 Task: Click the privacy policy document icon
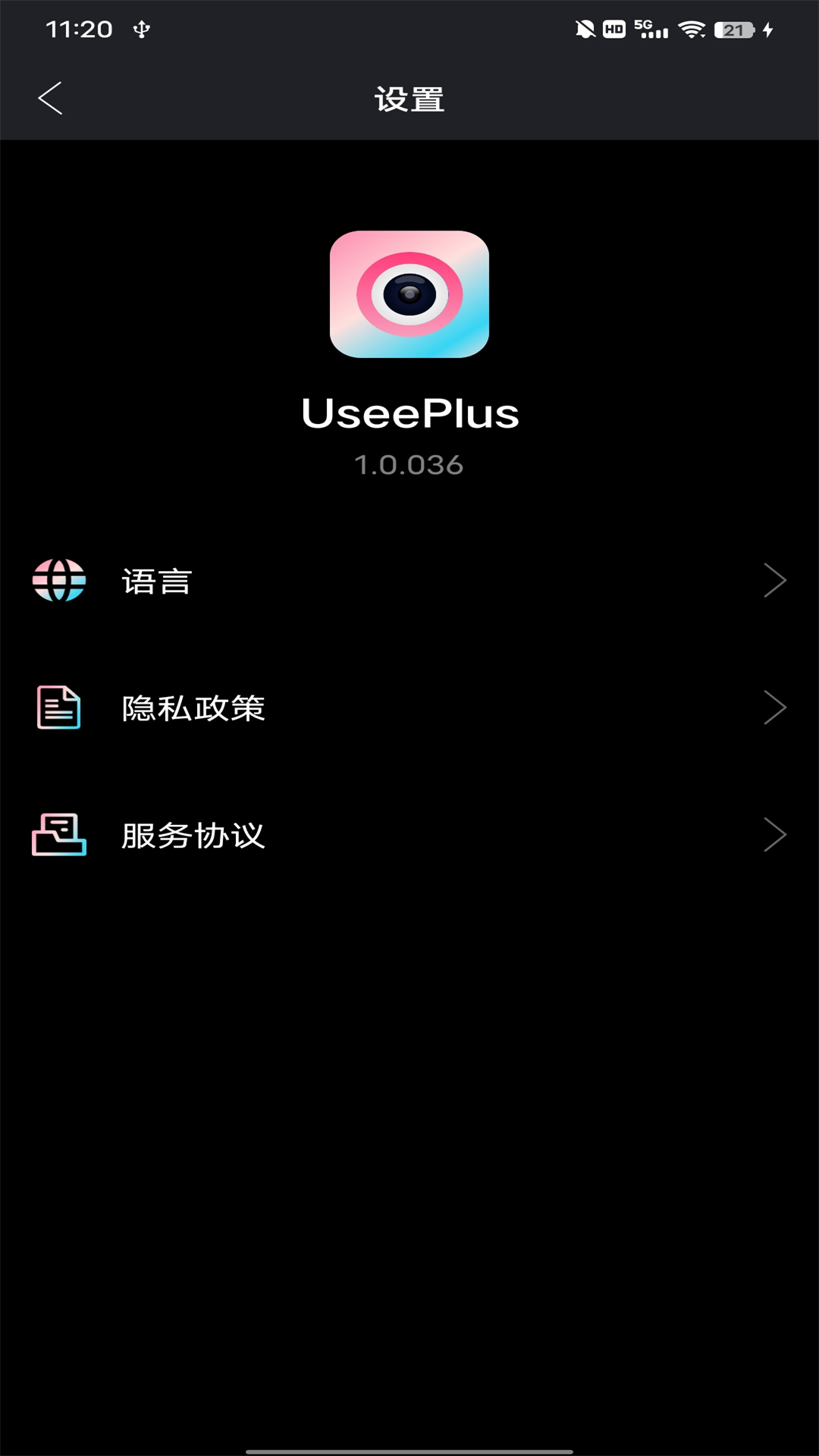click(x=58, y=708)
